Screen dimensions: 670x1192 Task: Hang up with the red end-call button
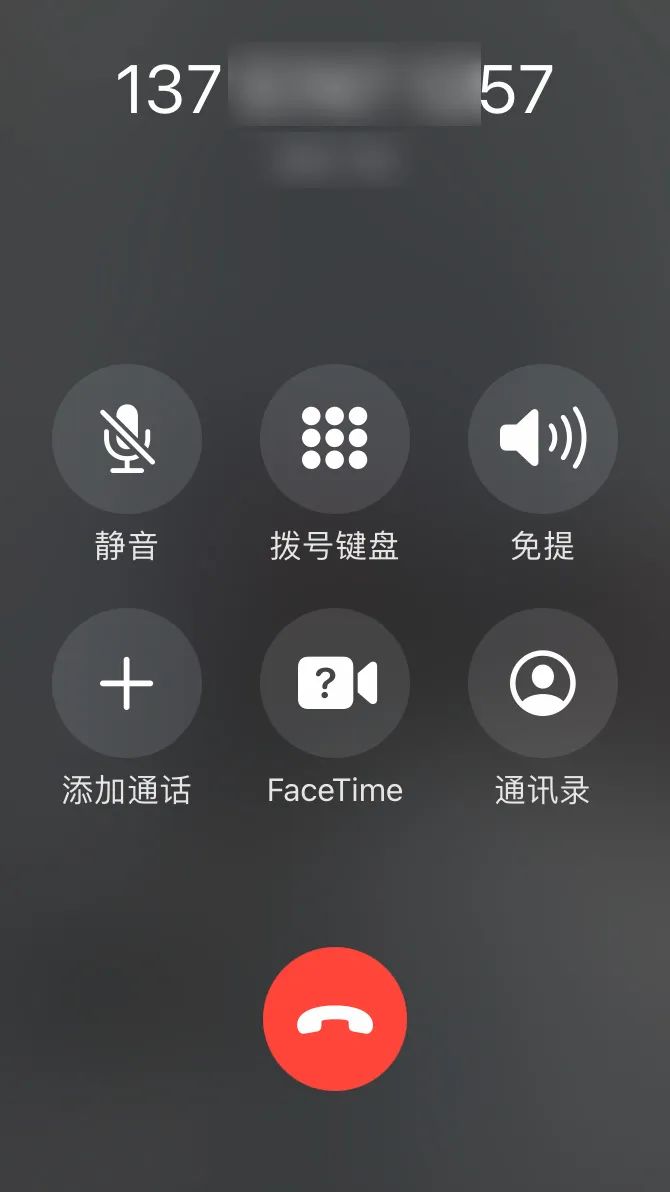click(x=335, y=1019)
